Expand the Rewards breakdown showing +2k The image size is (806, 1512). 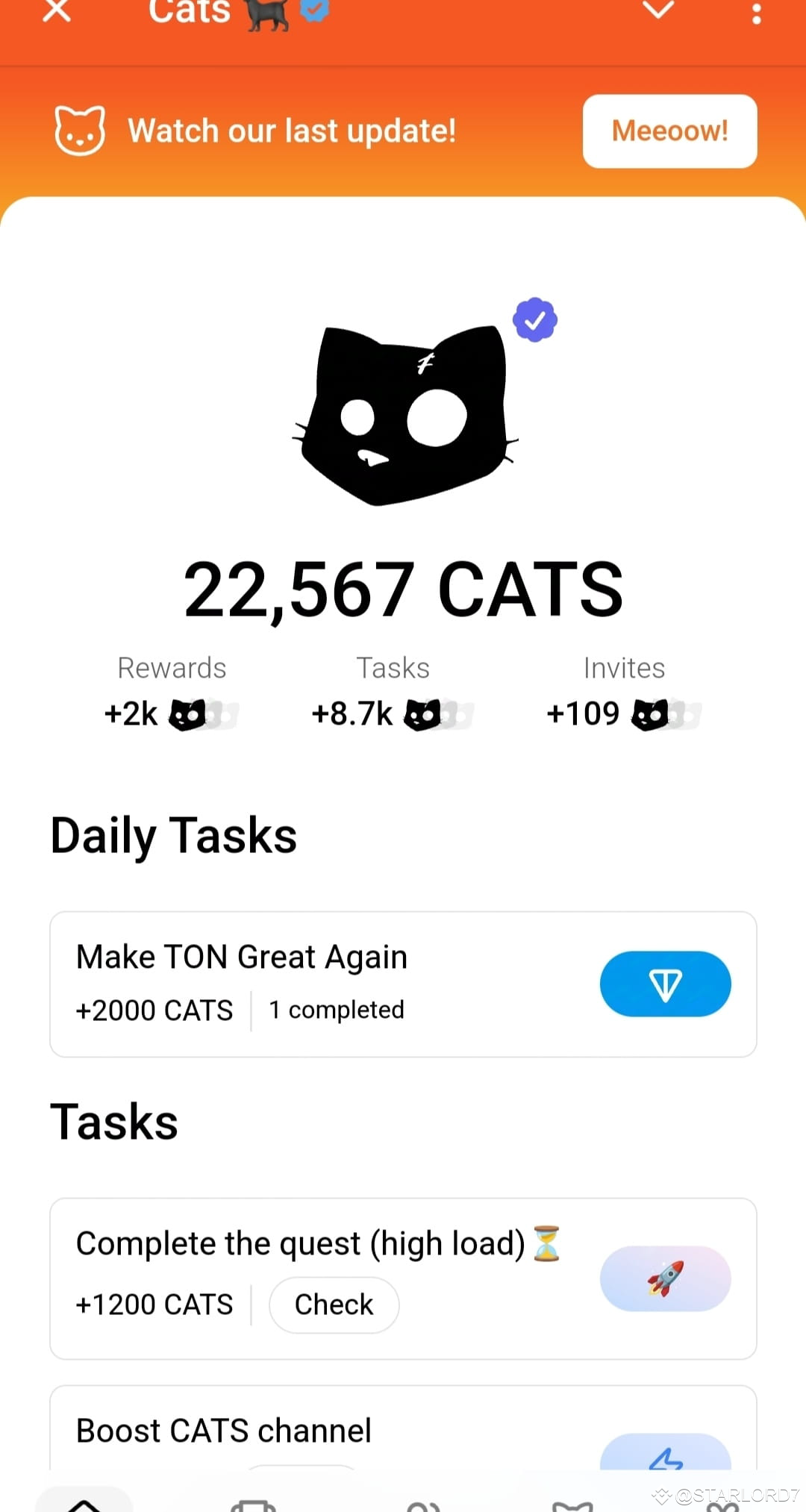[x=171, y=694]
